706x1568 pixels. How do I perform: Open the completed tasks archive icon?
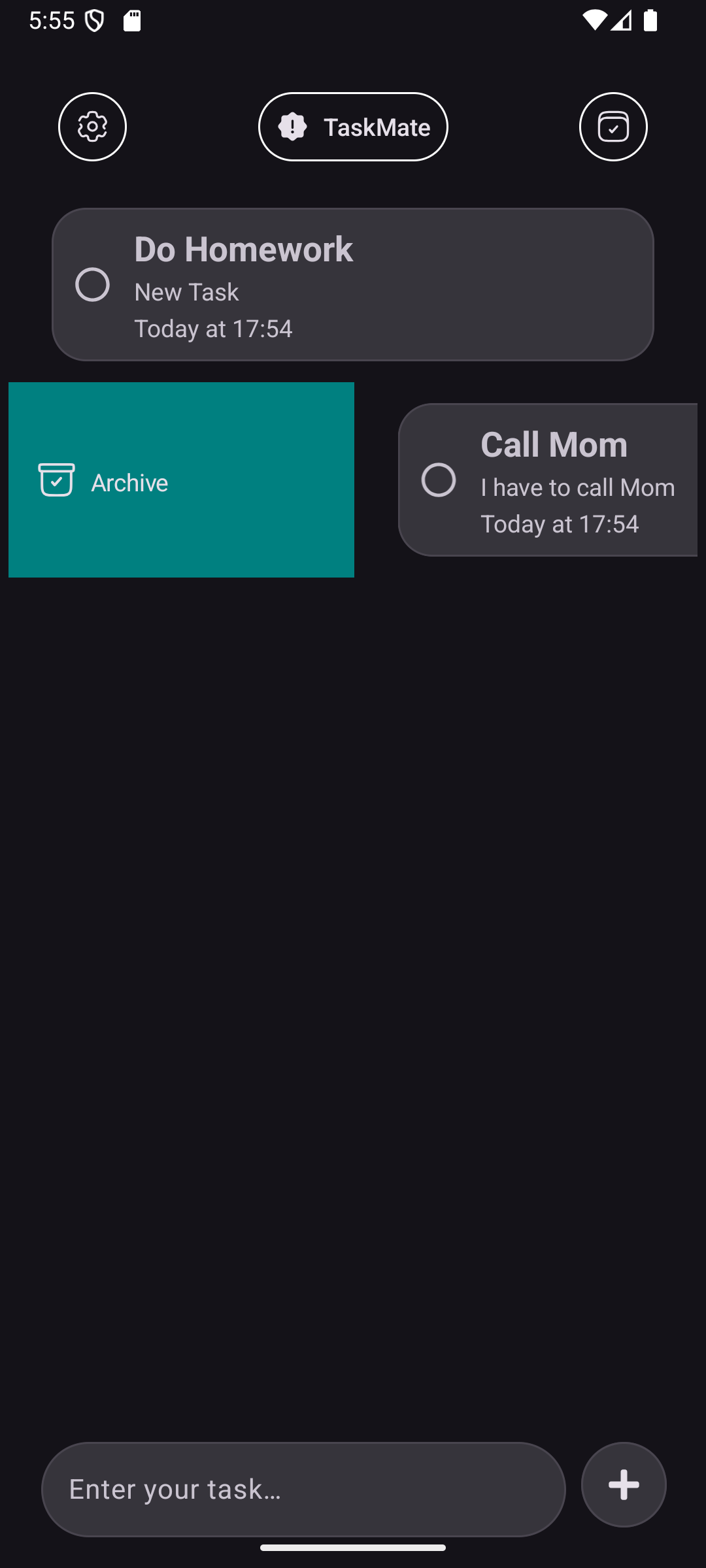(x=613, y=127)
